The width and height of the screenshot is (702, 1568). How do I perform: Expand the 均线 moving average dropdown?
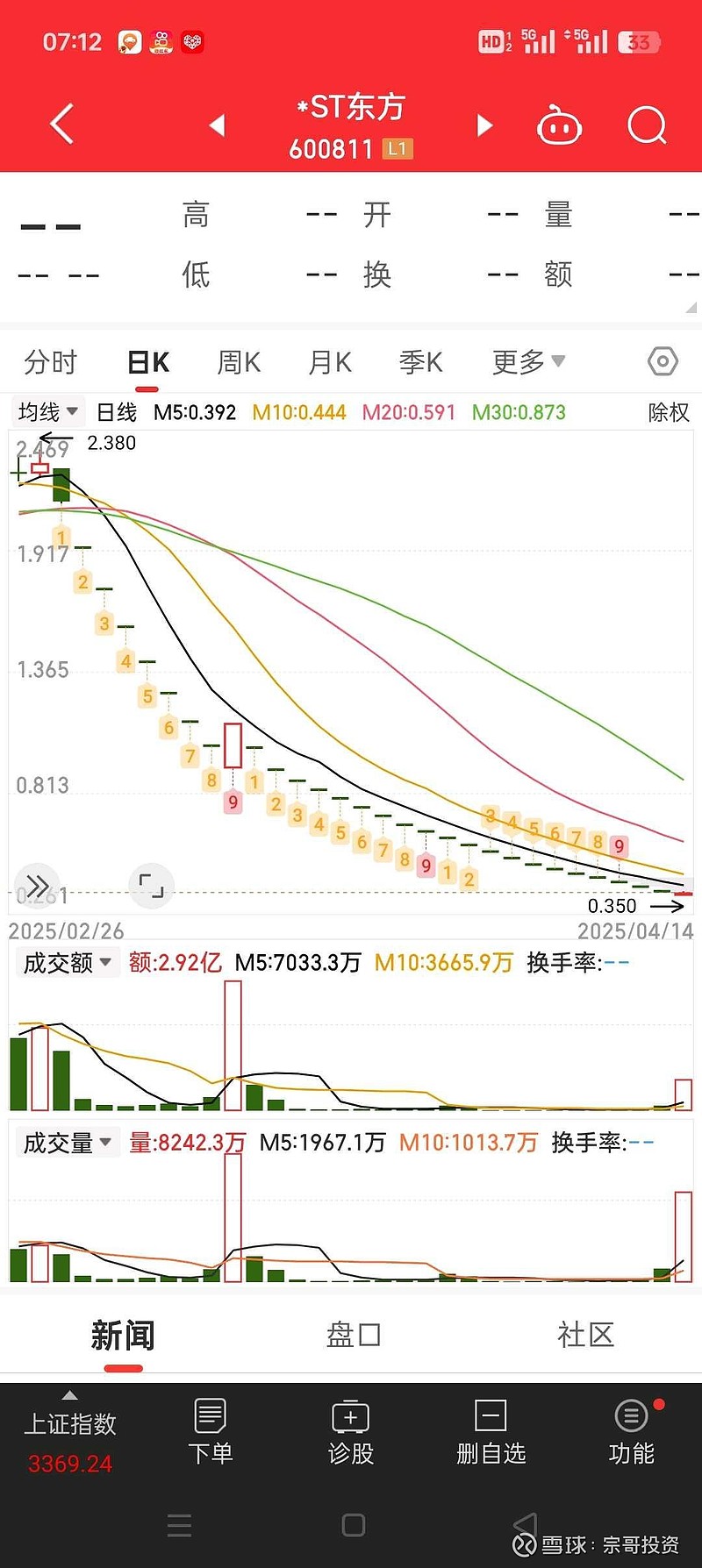pos(47,410)
